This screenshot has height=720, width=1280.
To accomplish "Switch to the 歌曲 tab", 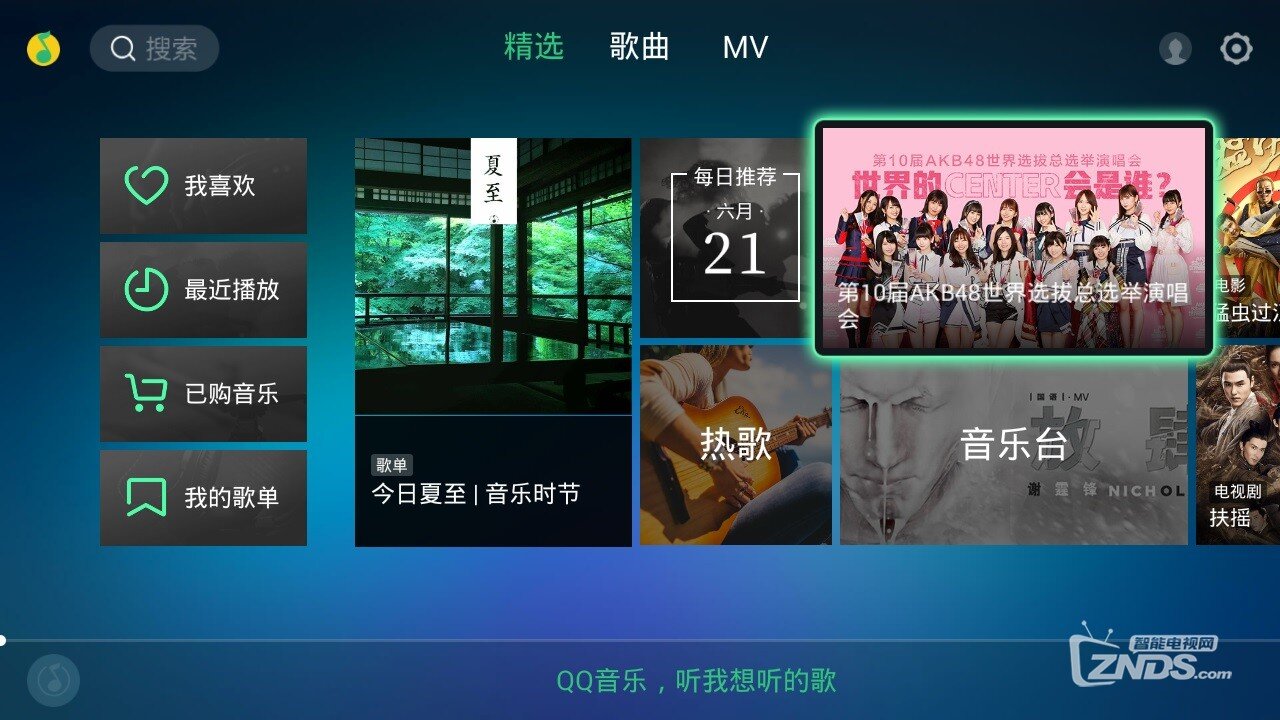I will 640,47.
